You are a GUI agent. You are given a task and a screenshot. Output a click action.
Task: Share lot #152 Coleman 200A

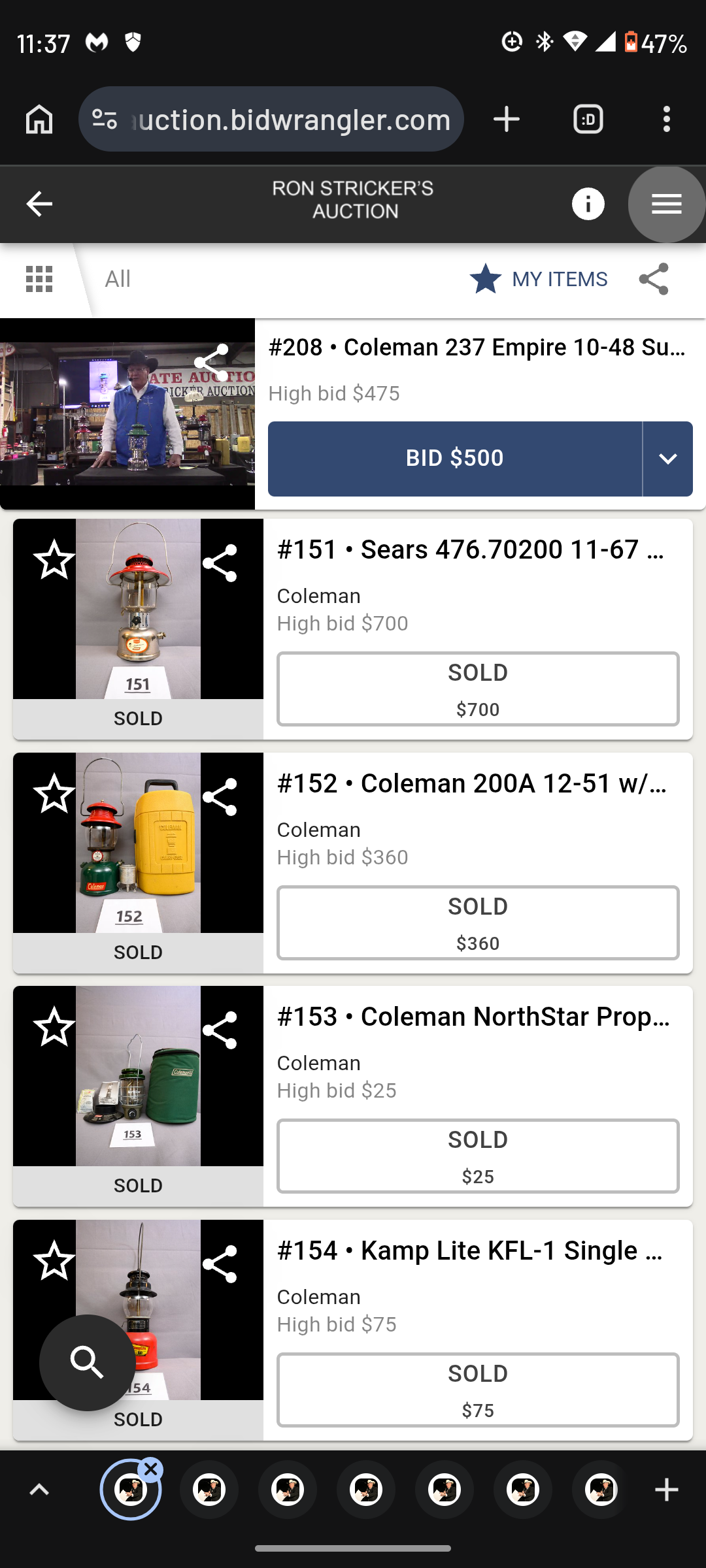click(220, 796)
